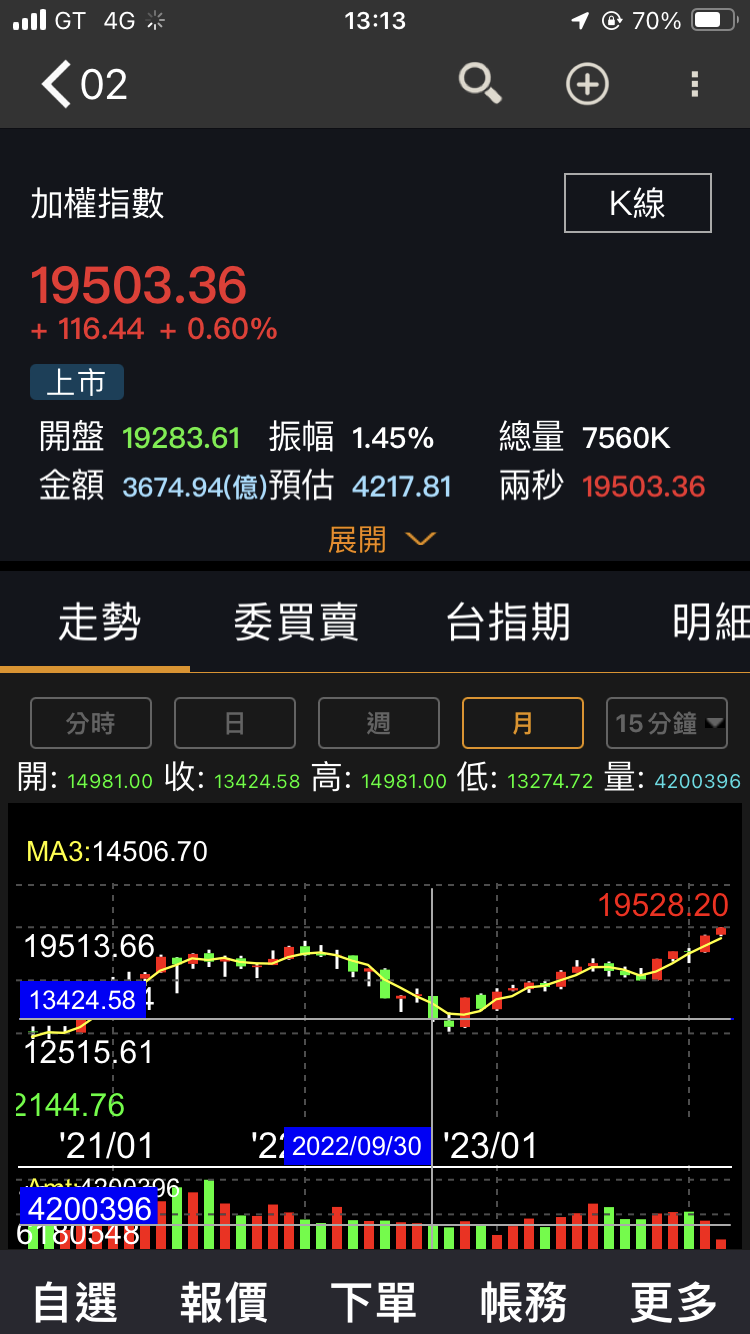The height and width of the screenshot is (1334, 750).
Task: Select the 週 weekly chart period
Action: point(379,723)
